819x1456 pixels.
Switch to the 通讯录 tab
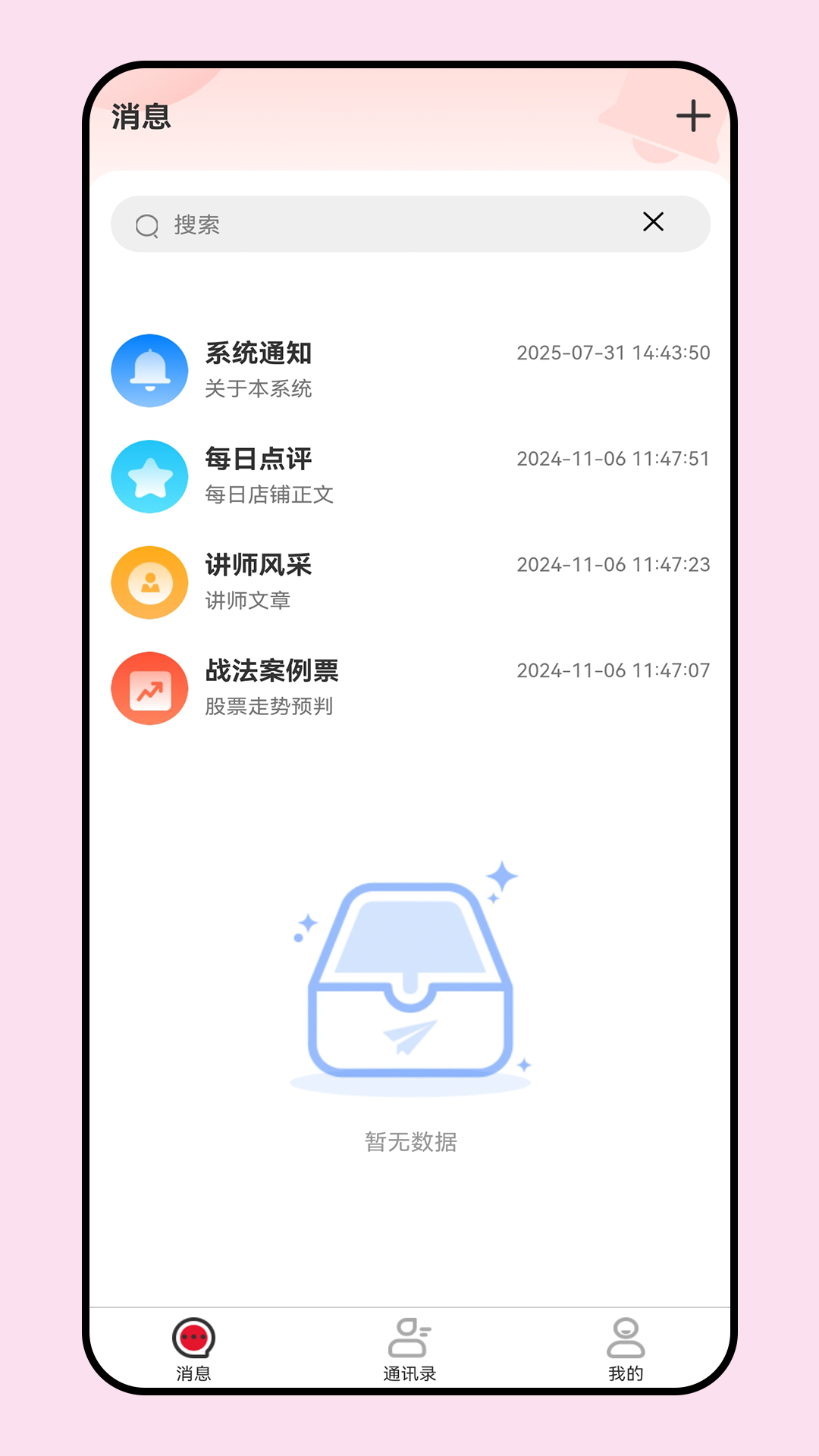[409, 1350]
